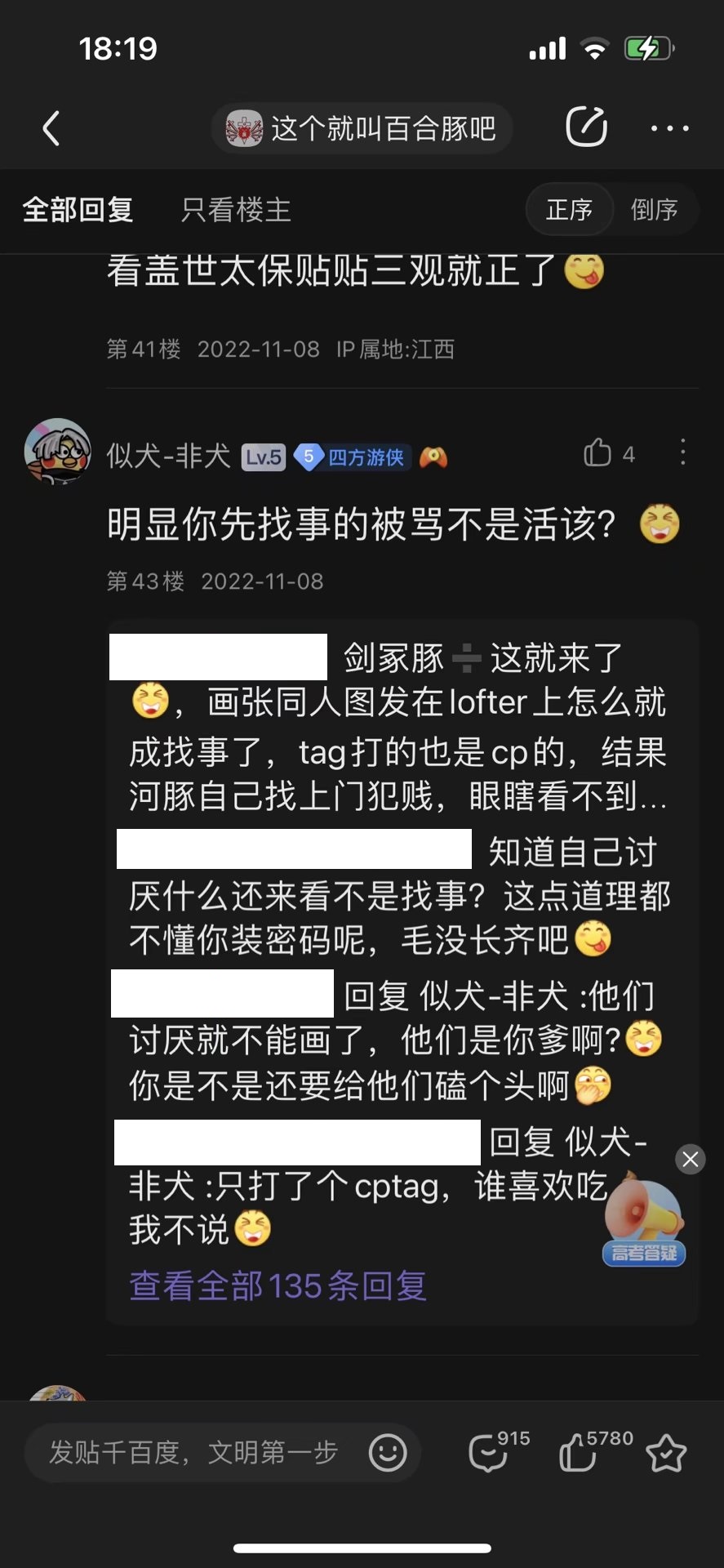Screen dimensions: 724x1568
Task: Select 正序 sort order
Action: [569, 210]
